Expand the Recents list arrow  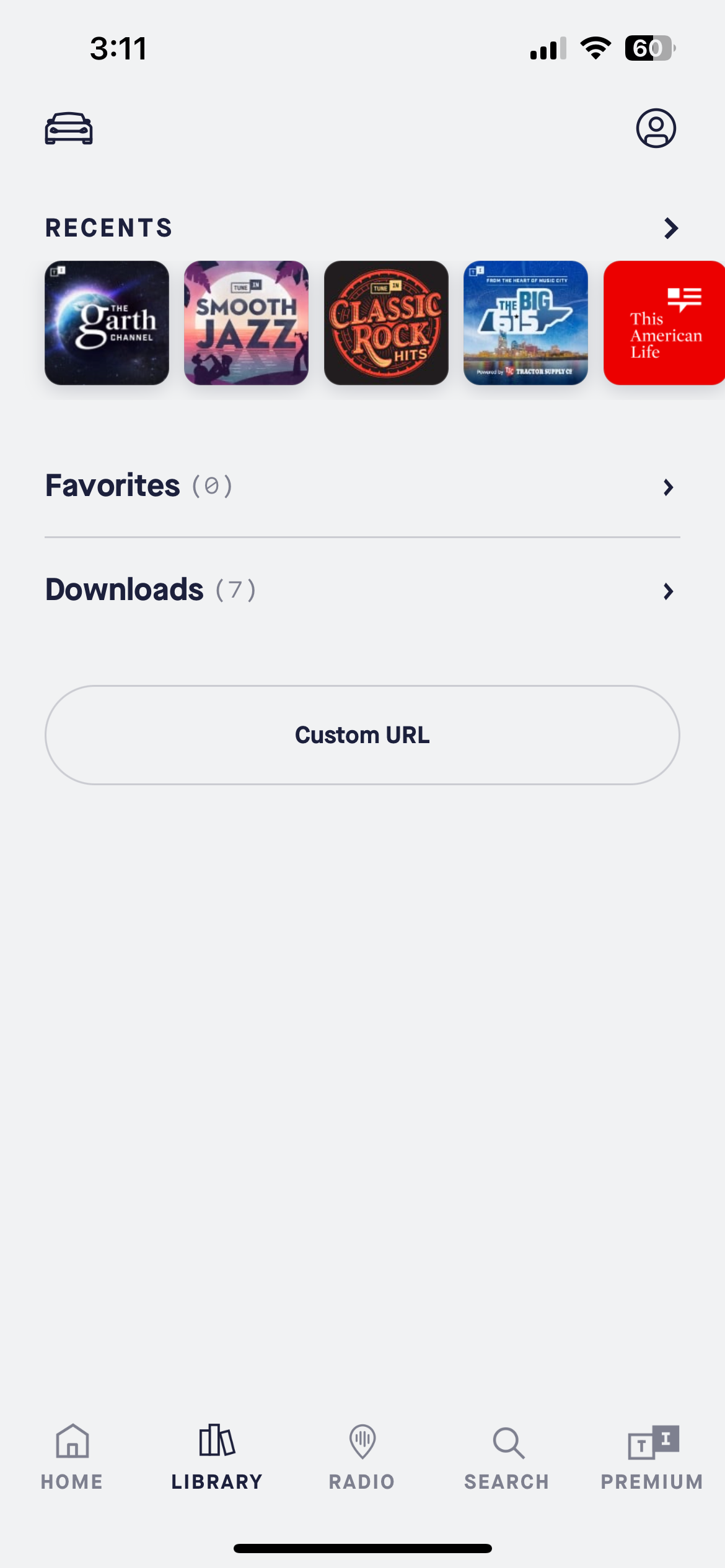coord(670,228)
